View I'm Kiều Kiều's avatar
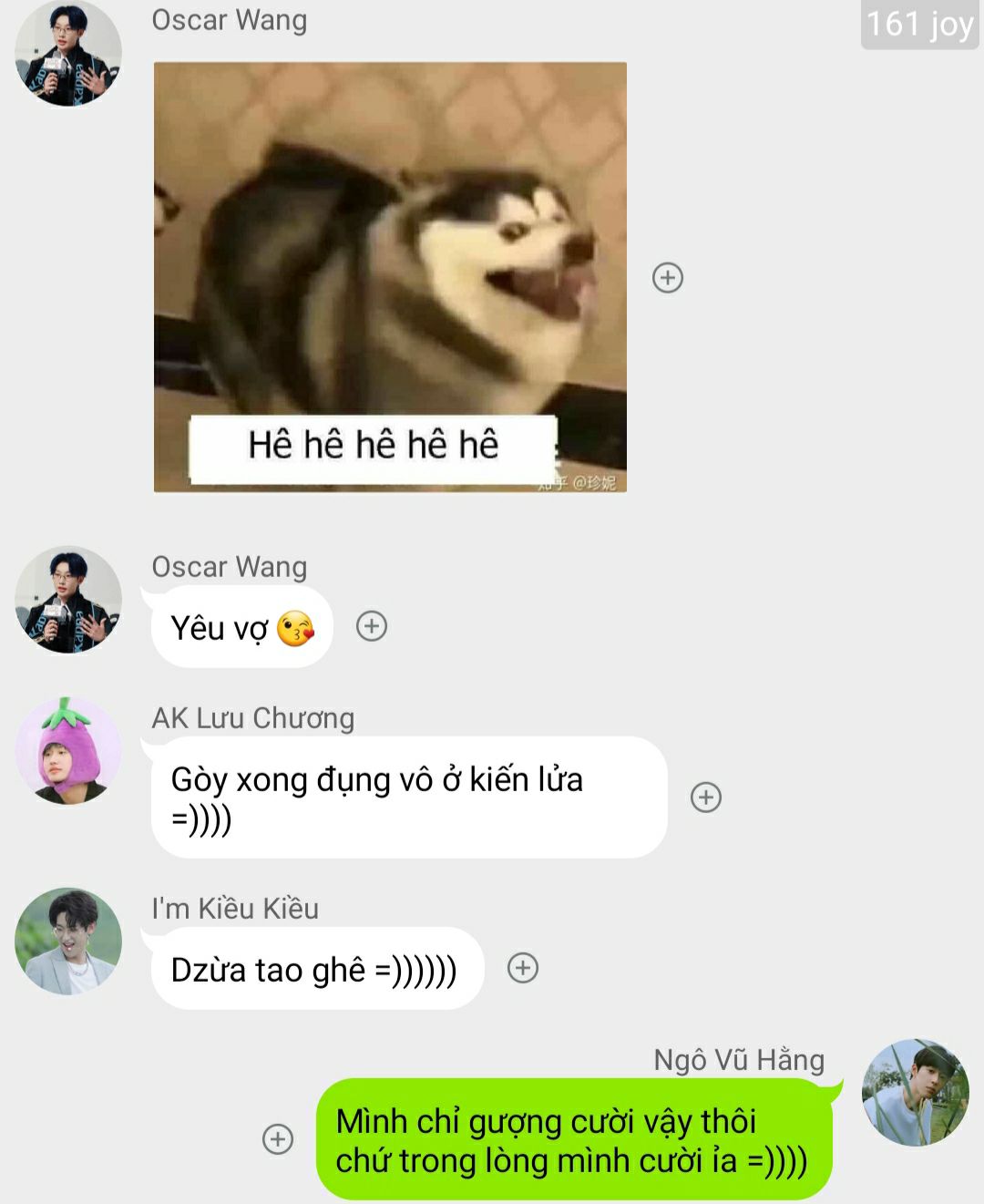This screenshot has height=1204, width=984. (68, 942)
